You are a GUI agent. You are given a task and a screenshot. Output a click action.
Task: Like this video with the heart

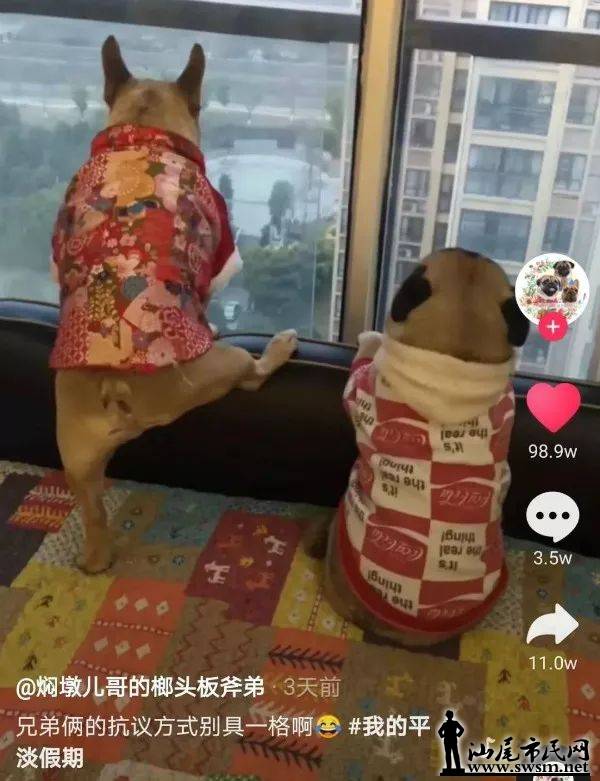point(553,406)
